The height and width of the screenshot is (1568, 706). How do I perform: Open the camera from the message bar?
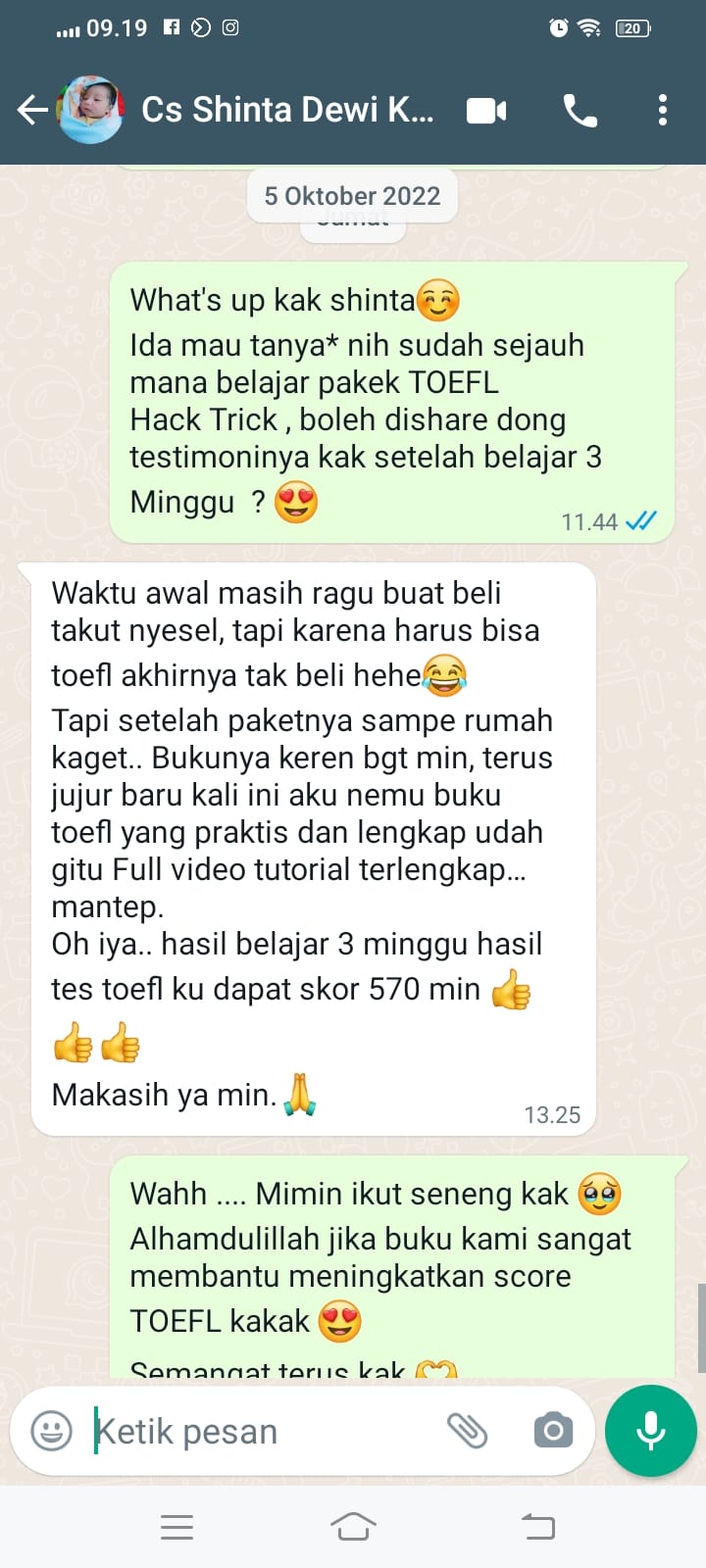click(x=554, y=1431)
